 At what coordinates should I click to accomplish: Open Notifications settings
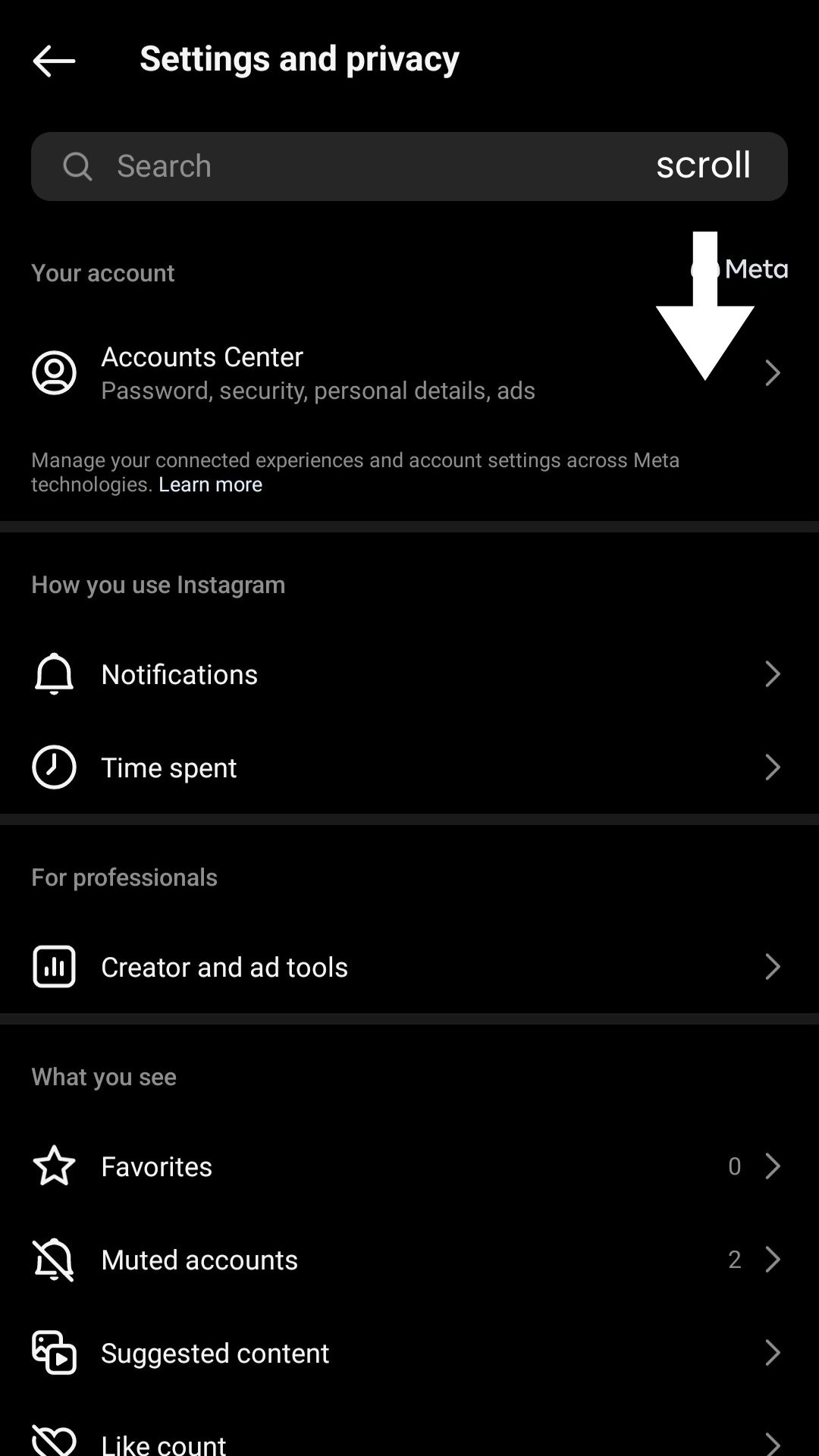click(x=409, y=674)
